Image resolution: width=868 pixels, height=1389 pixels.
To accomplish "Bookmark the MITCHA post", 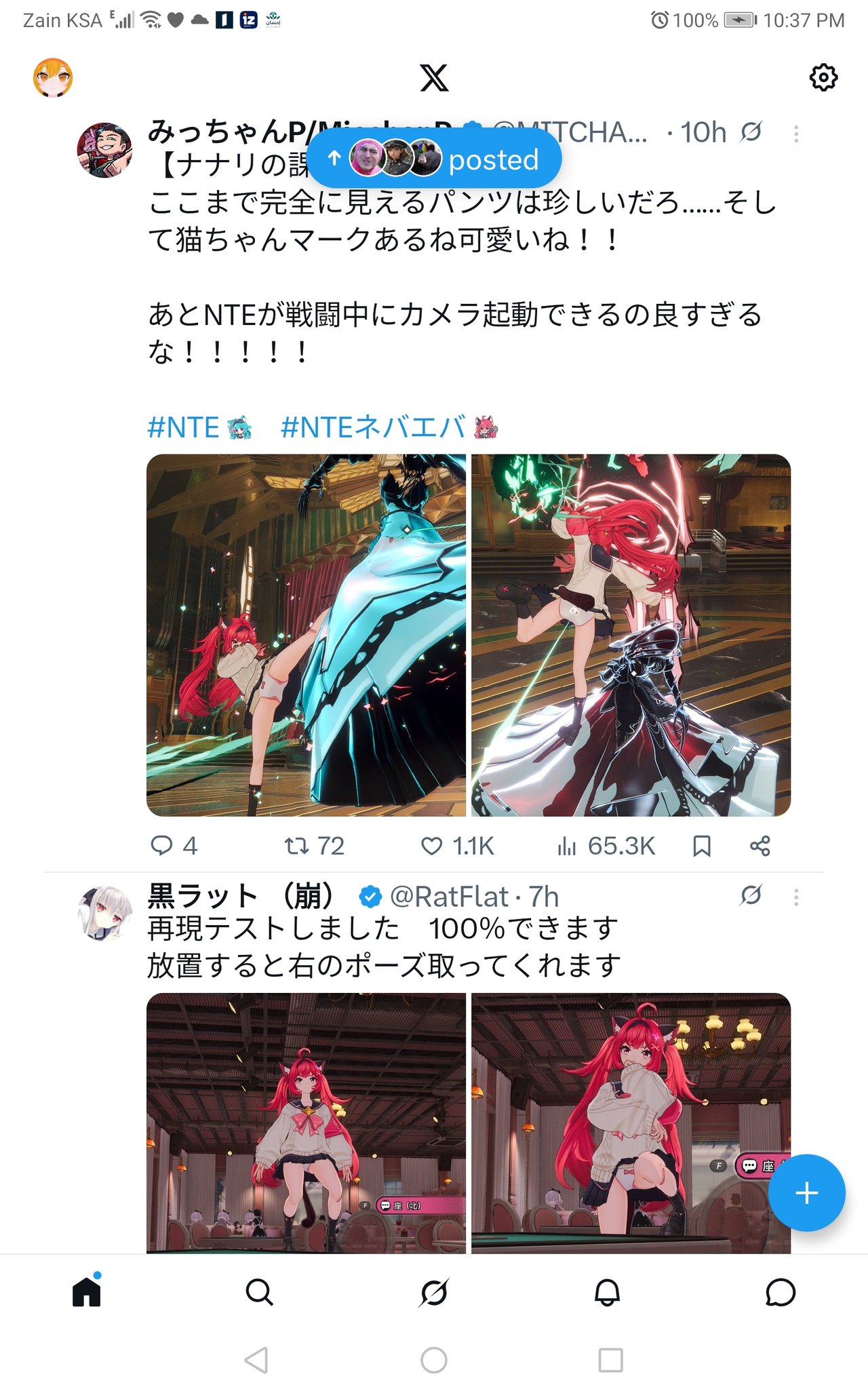I will [x=702, y=846].
